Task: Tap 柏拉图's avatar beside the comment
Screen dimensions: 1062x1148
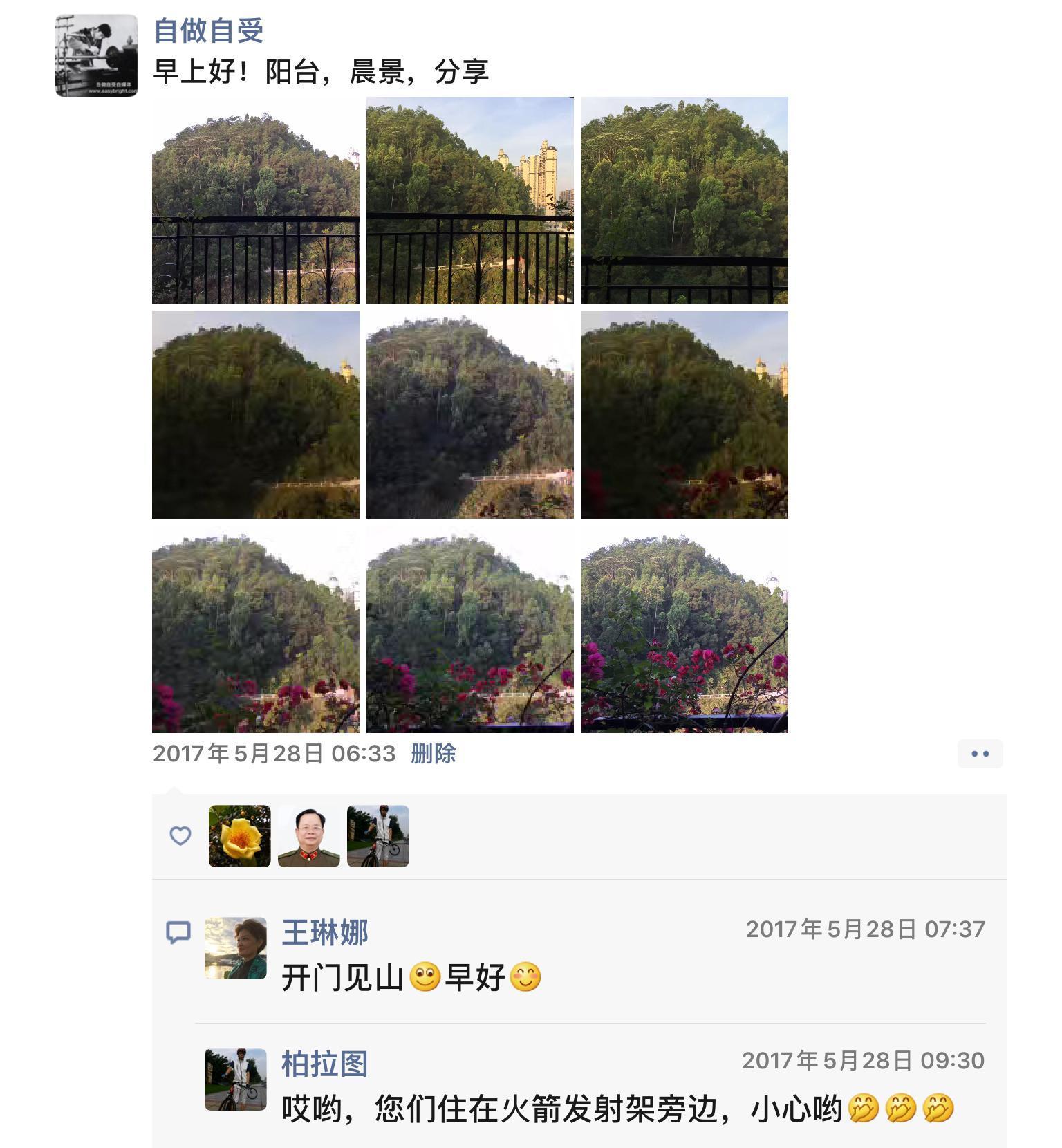Action: pos(235,1080)
